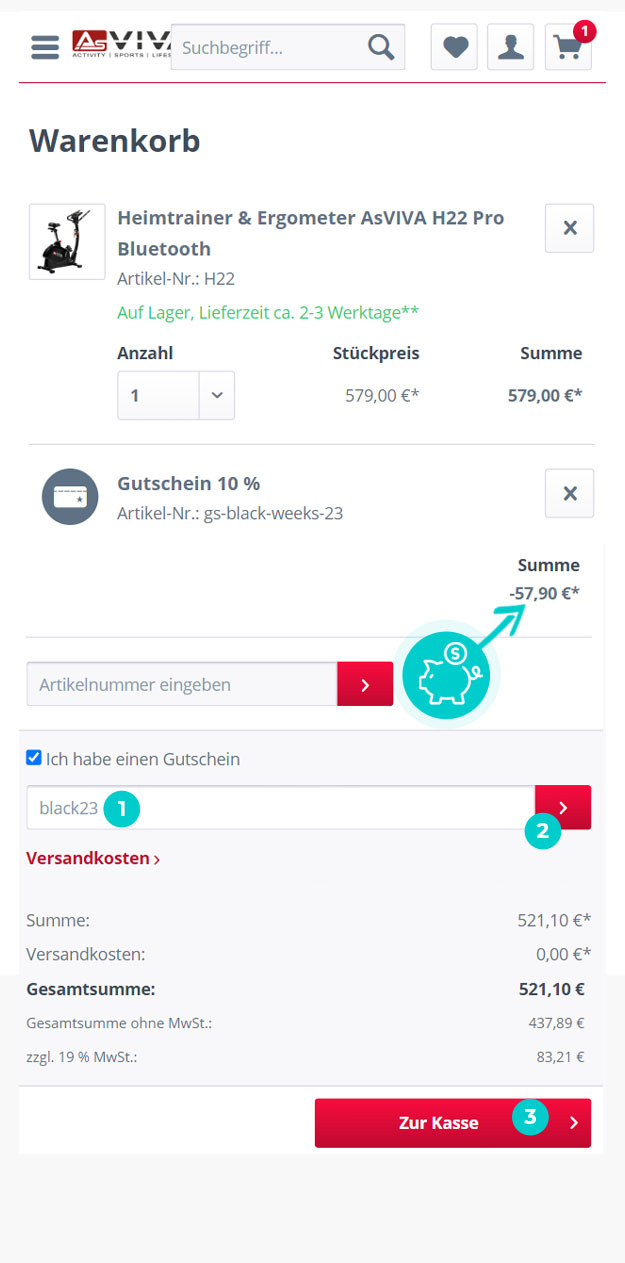Submit the voucher code black23
This screenshot has height=1263, width=625.
pyautogui.click(x=563, y=808)
